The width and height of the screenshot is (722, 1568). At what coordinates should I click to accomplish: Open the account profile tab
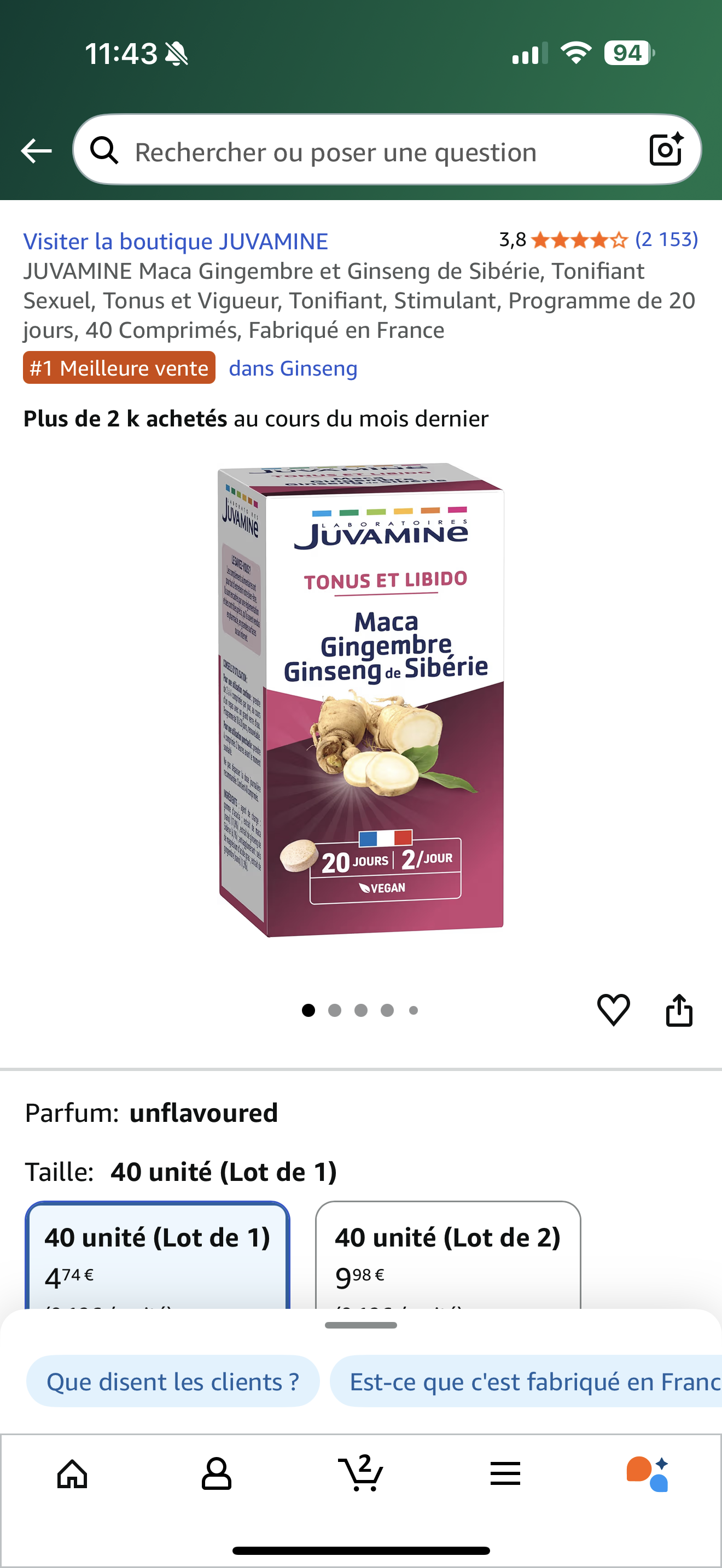click(x=217, y=1473)
